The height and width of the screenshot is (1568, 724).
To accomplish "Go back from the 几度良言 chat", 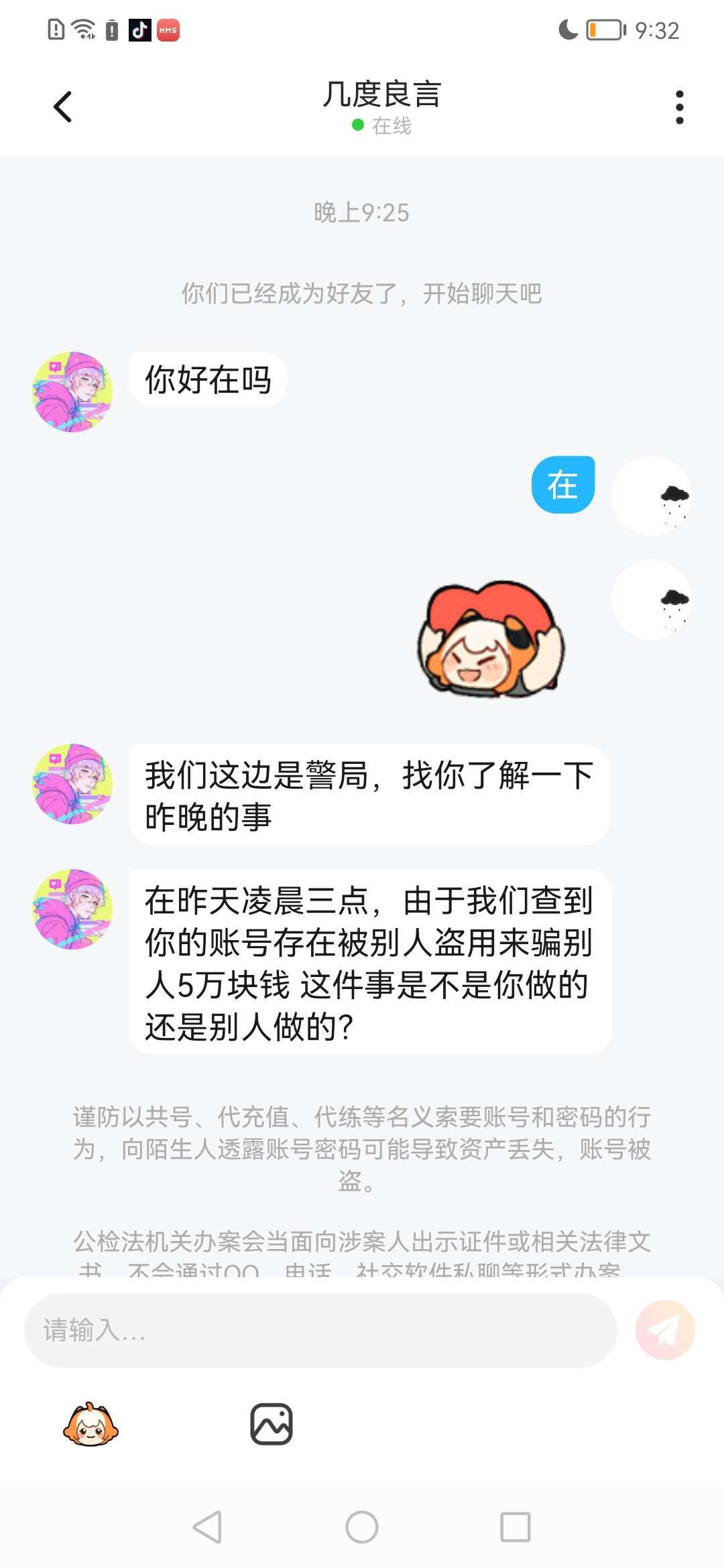I will 62,107.
